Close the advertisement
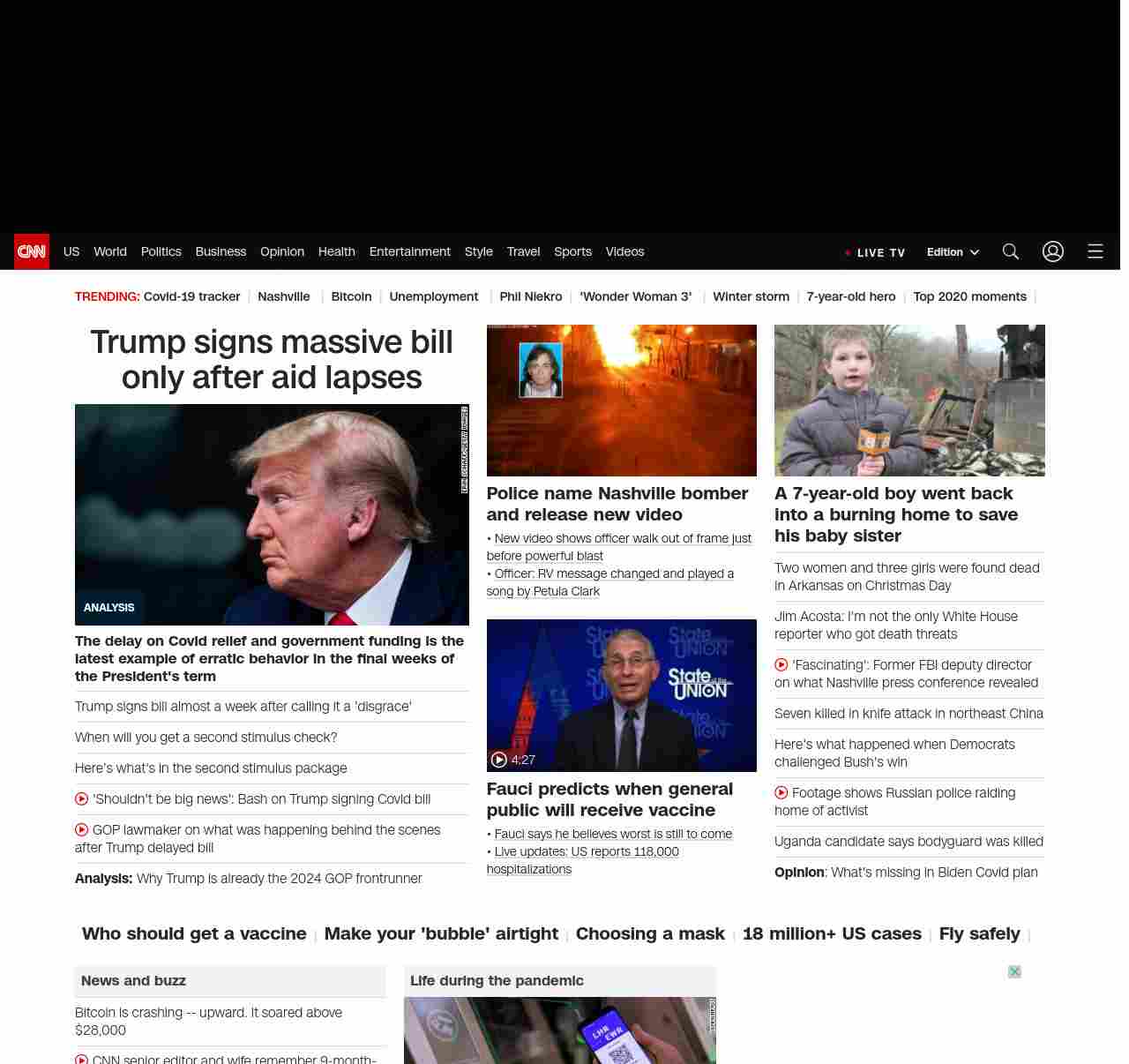1129x1064 pixels. click(1014, 971)
